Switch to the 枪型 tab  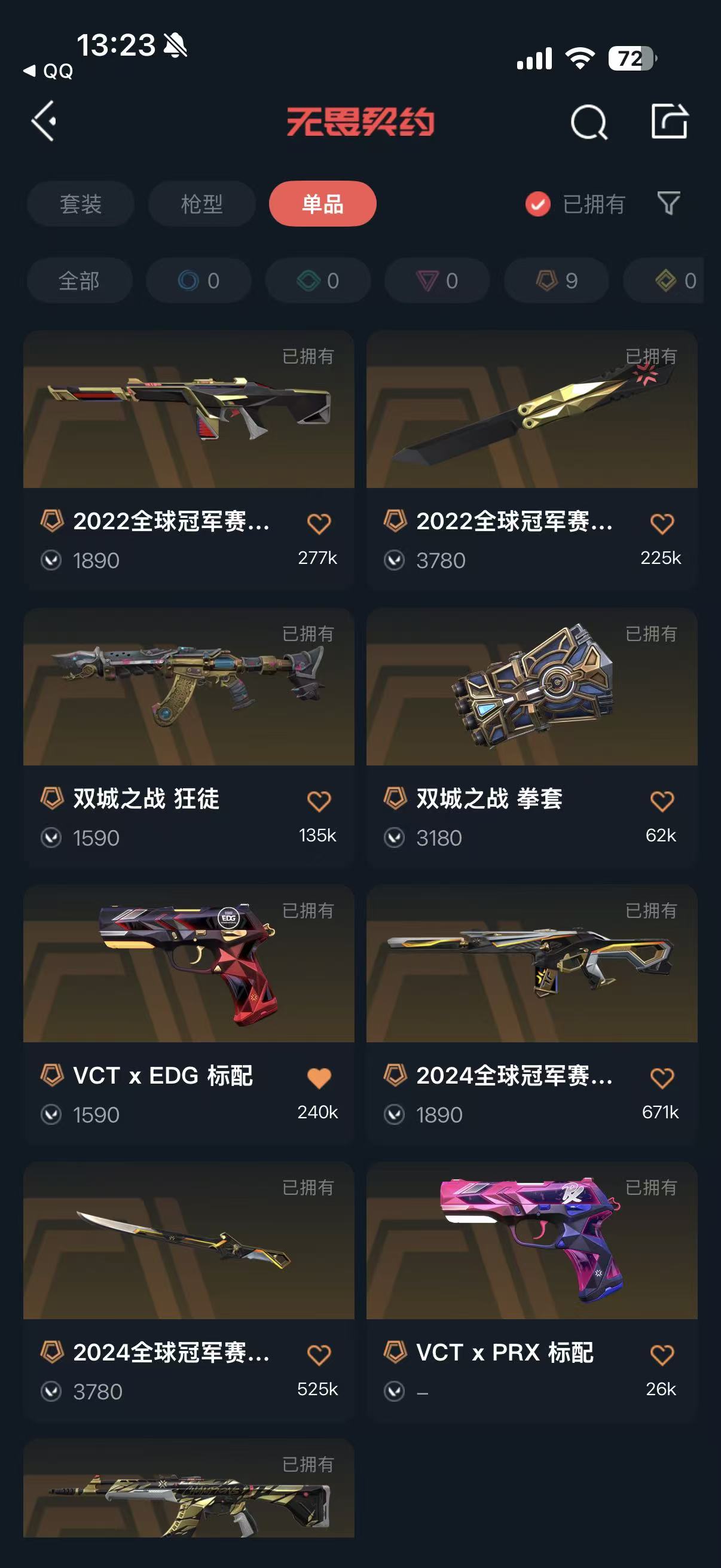201,204
